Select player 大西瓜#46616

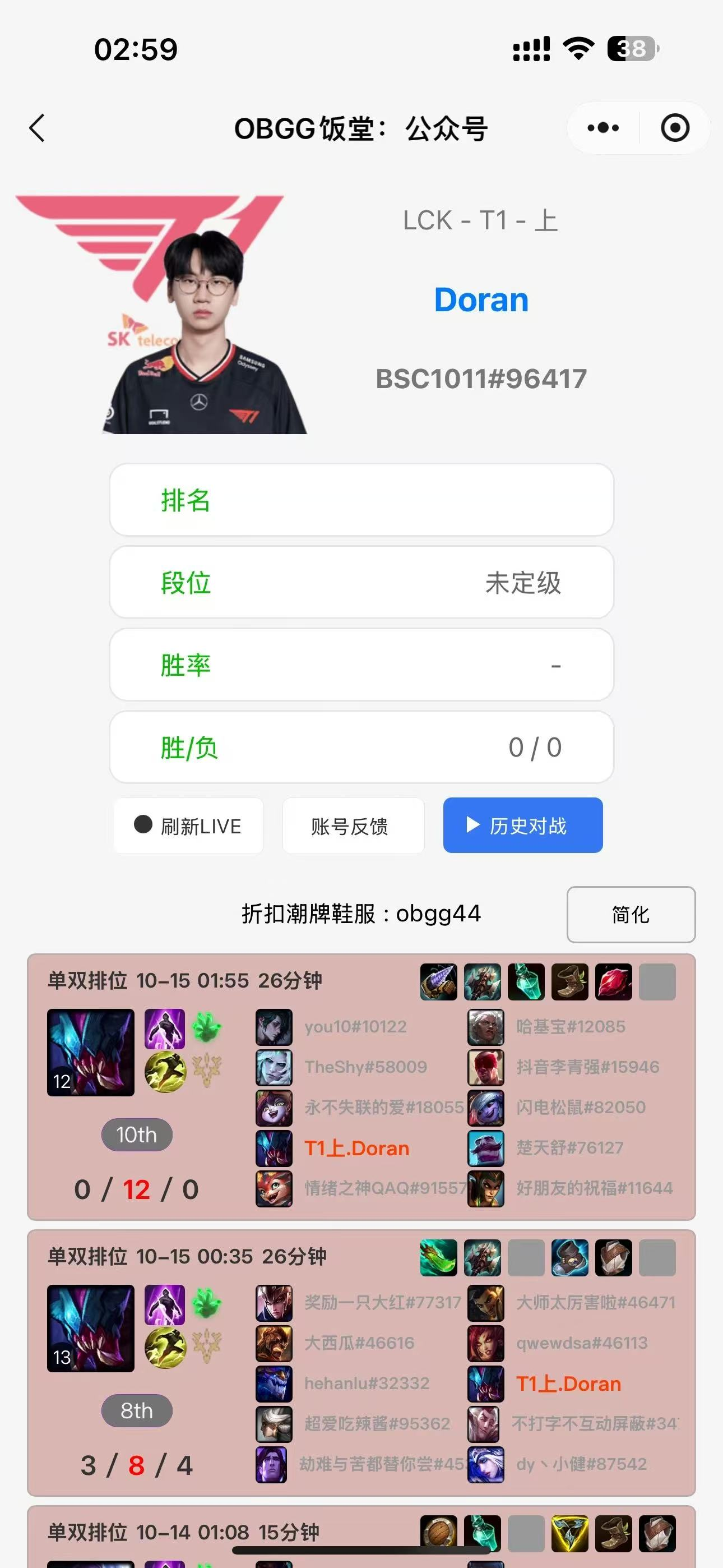(x=359, y=1342)
